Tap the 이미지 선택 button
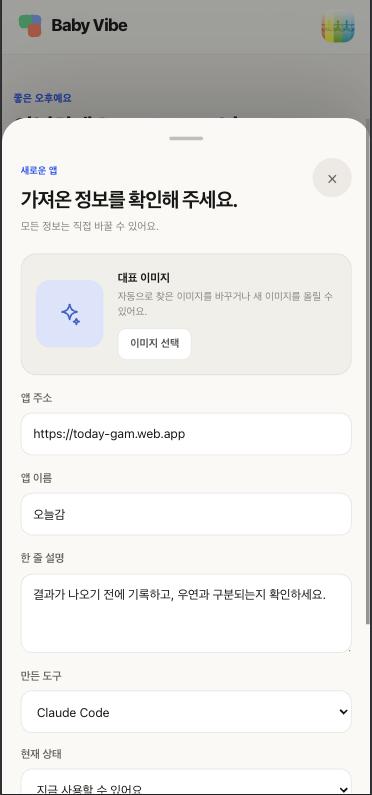The width and height of the screenshot is (372, 795). coord(155,344)
